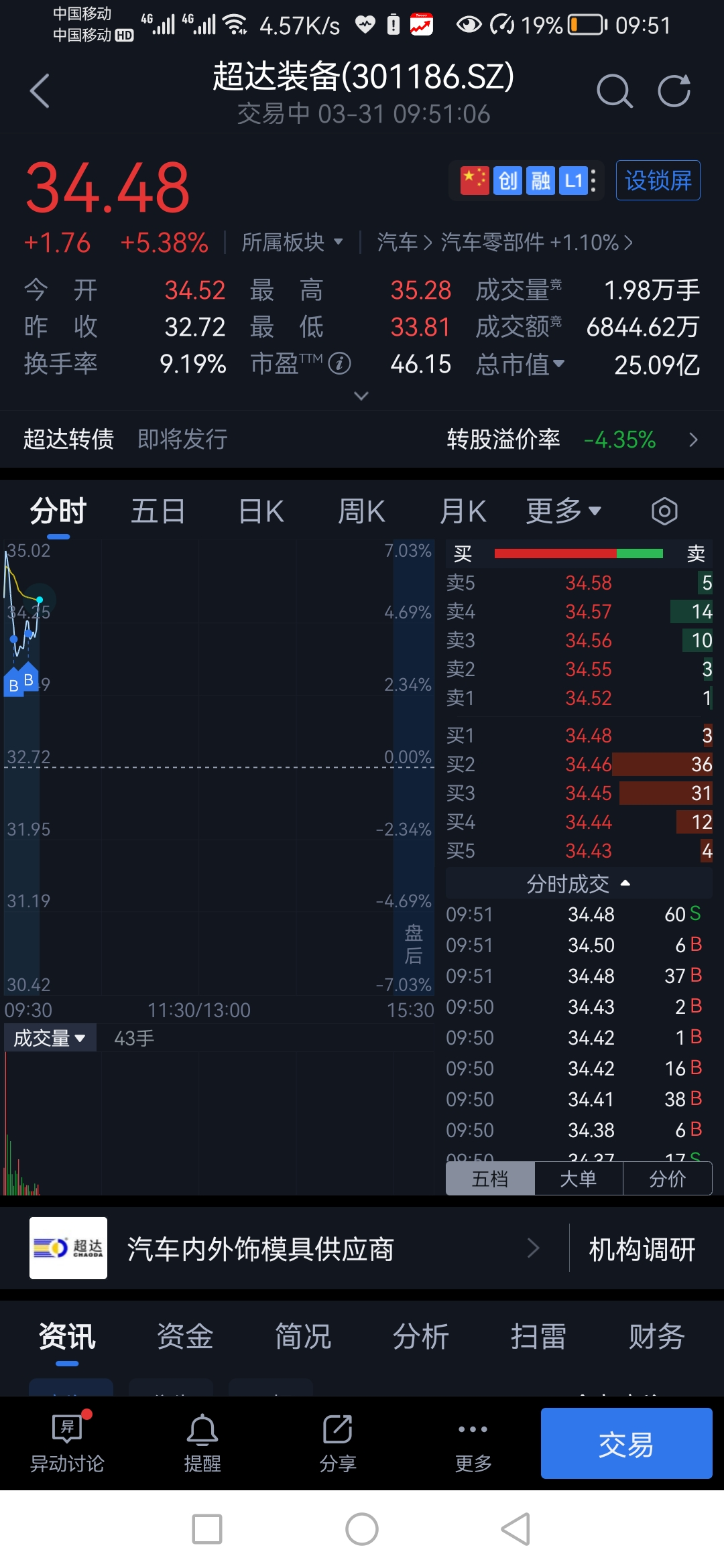This screenshot has width=724, height=1568.
Task: Open the stock search icon
Action: pyautogui.click(x=614, y=91)
